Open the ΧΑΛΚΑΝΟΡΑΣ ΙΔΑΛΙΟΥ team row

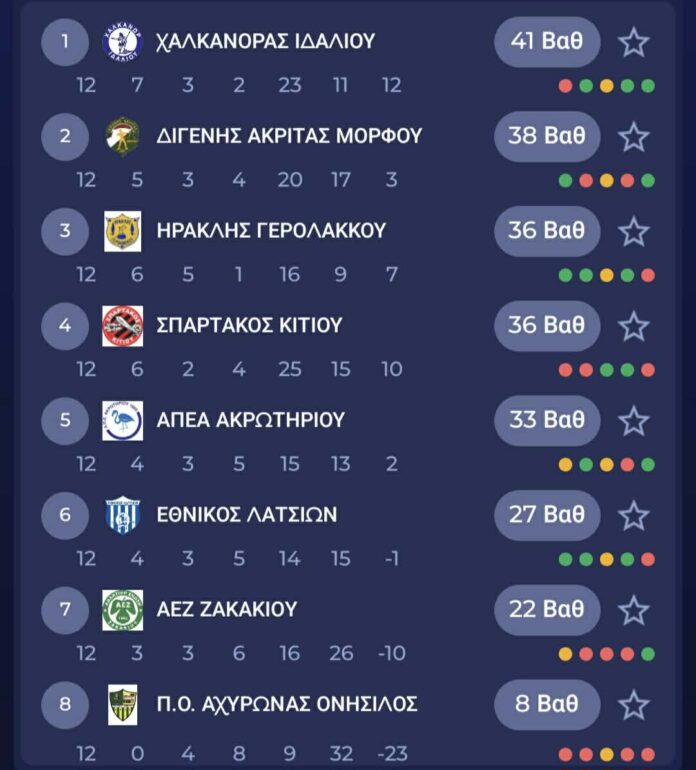tap(265, 42)
